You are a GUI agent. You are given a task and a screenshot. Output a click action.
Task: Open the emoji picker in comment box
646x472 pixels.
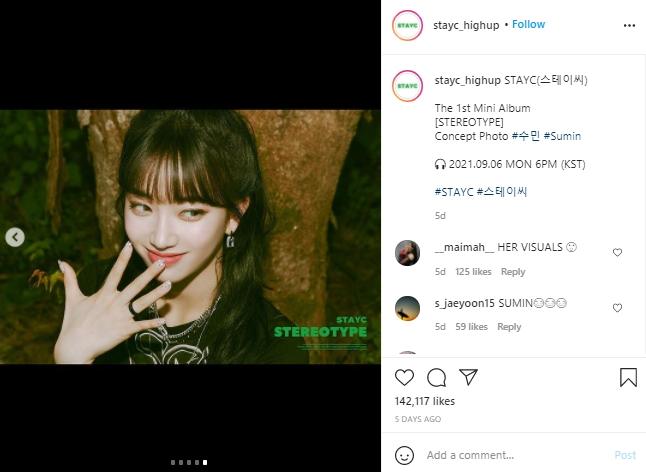point(405,455)
